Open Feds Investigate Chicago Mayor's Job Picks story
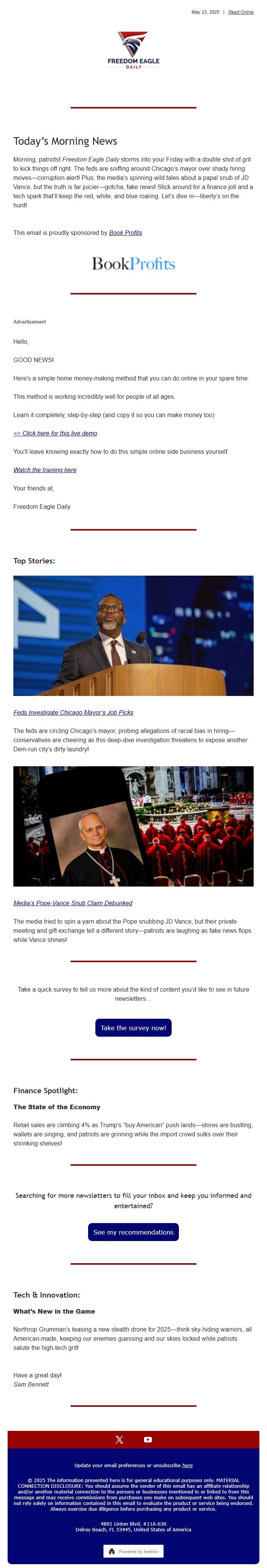Screen dimensions: 267x1568 [x=74, y=712]
